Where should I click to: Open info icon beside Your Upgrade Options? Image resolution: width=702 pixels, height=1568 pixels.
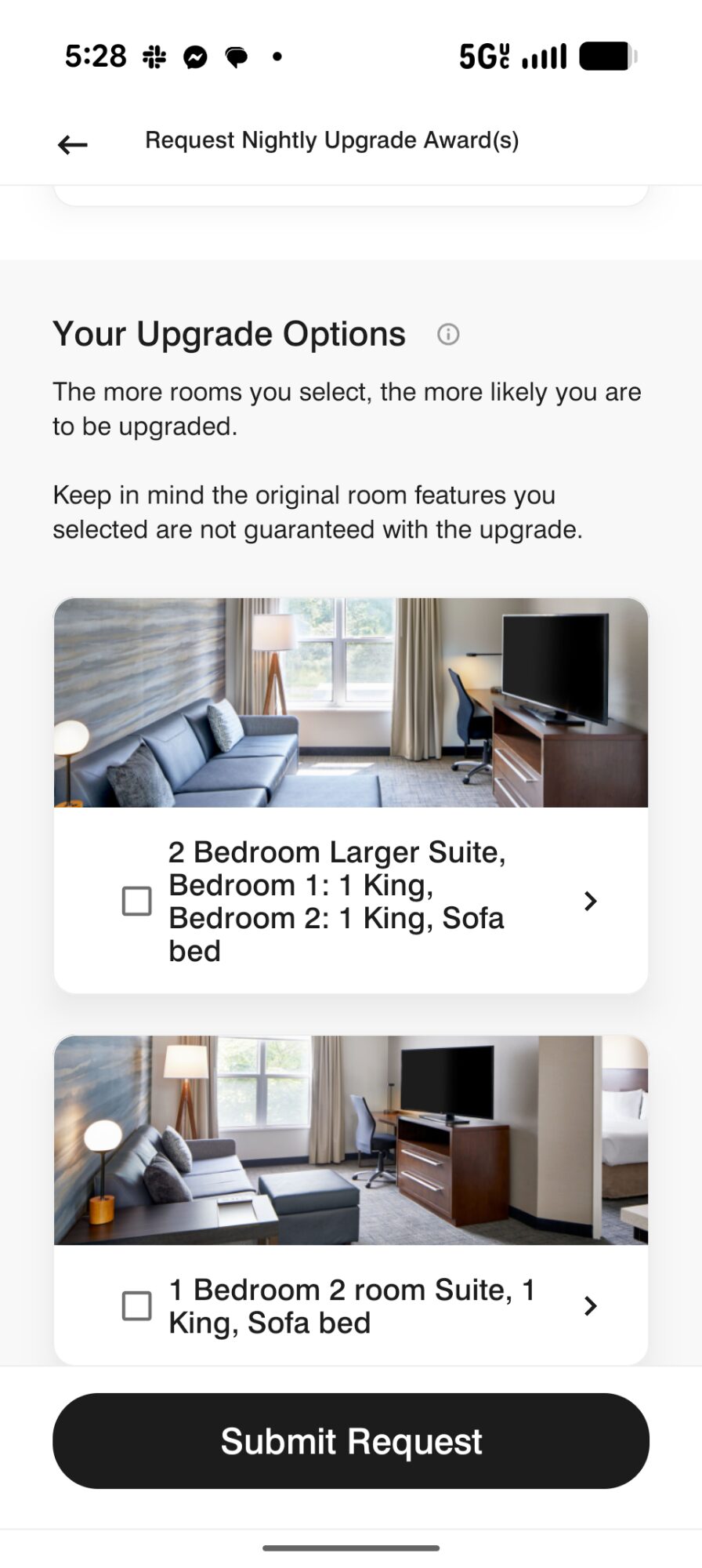(x=448, y=335)
